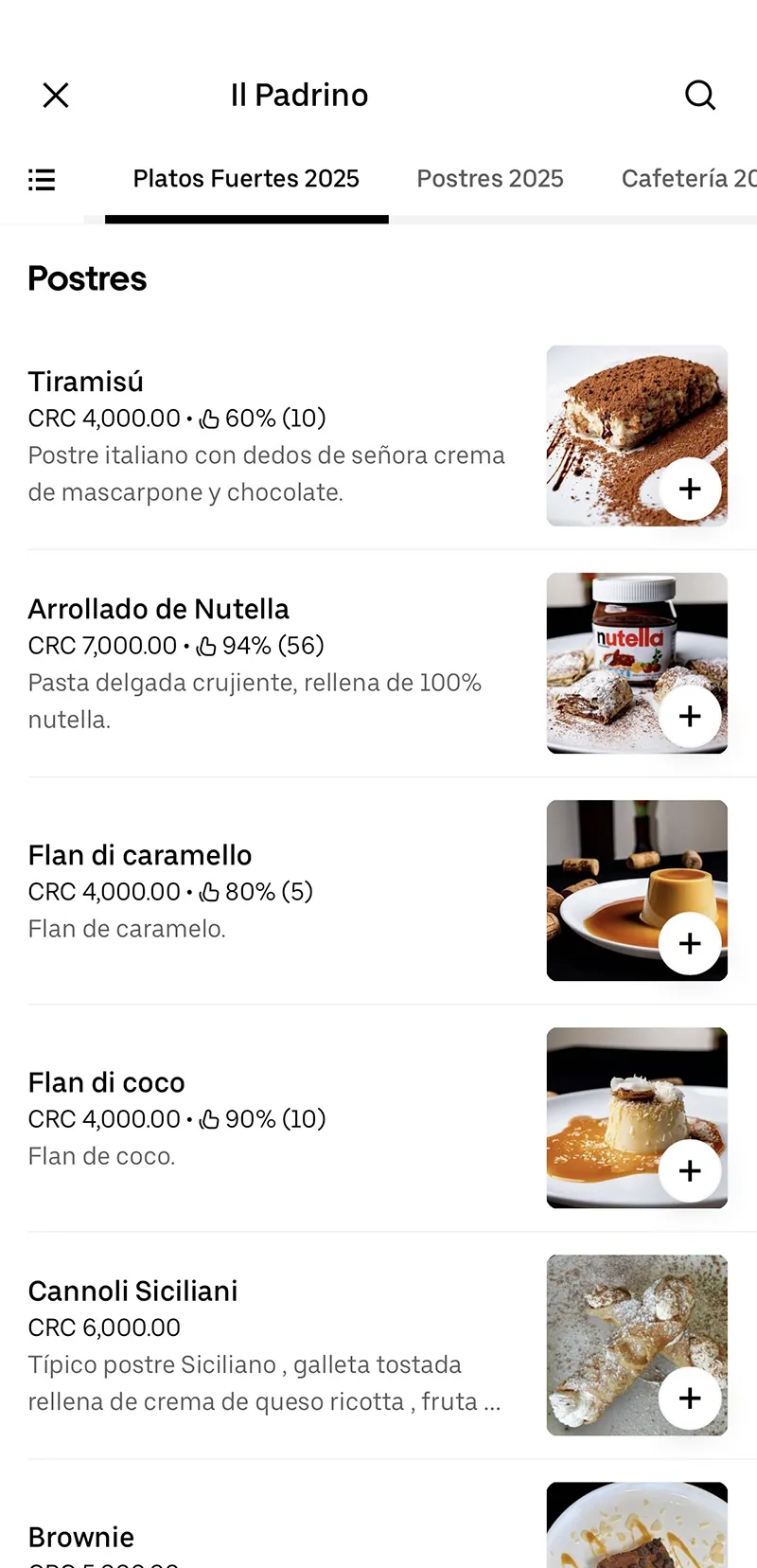This screenshot has height=1568, width=757.
Task: Open the Cafetería tab
Action: pos(688,179)
